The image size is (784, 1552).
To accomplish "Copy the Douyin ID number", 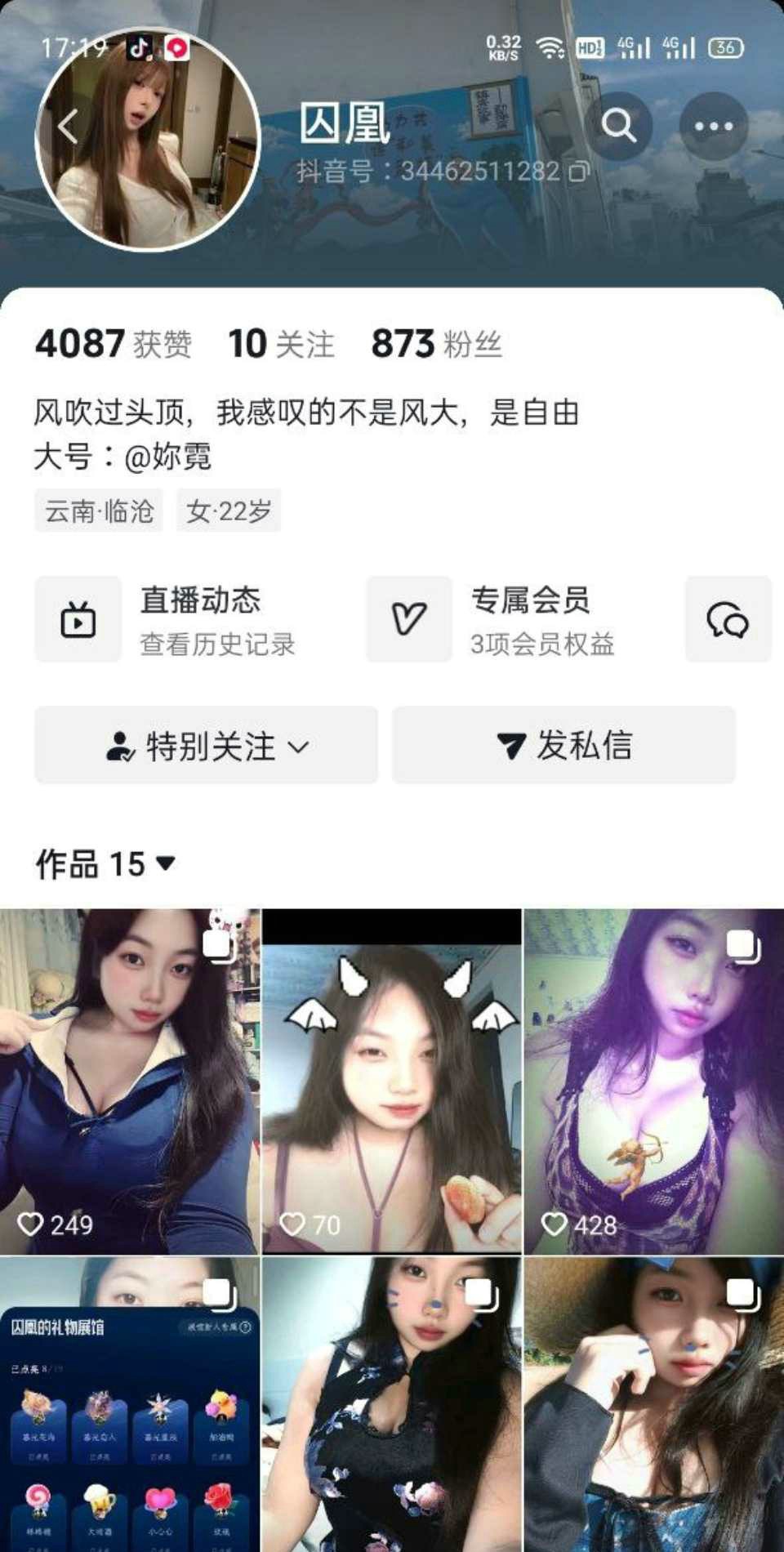I will point(579,172).
